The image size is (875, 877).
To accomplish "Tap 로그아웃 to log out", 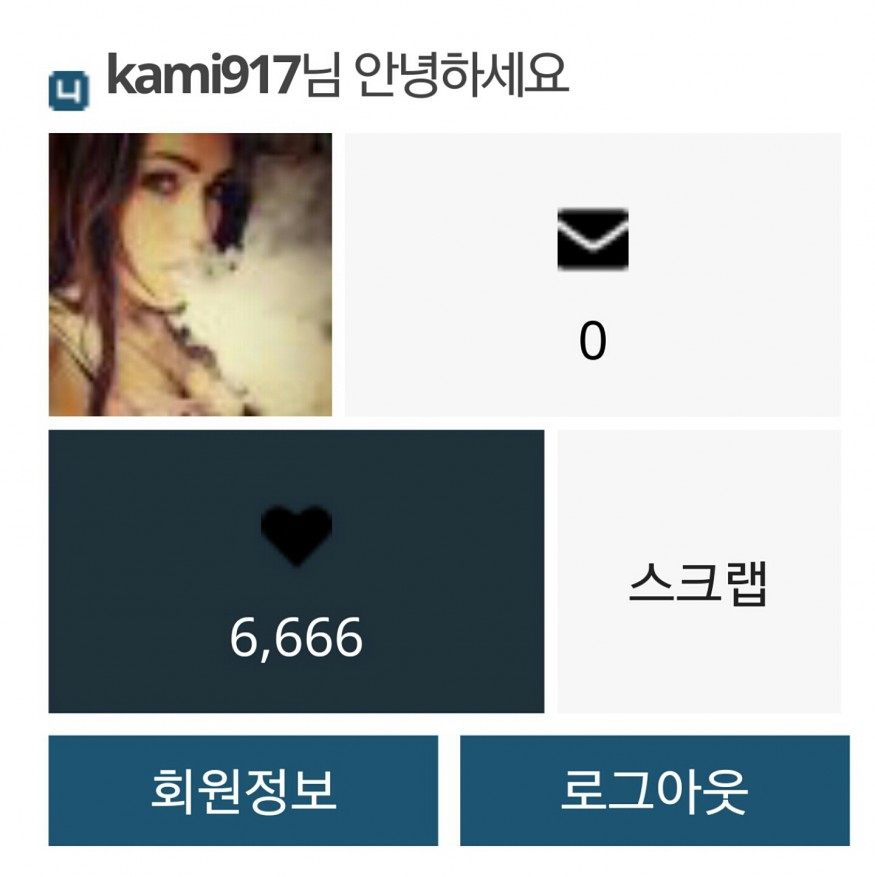I will pyautogui.click(x=654, y=790).
